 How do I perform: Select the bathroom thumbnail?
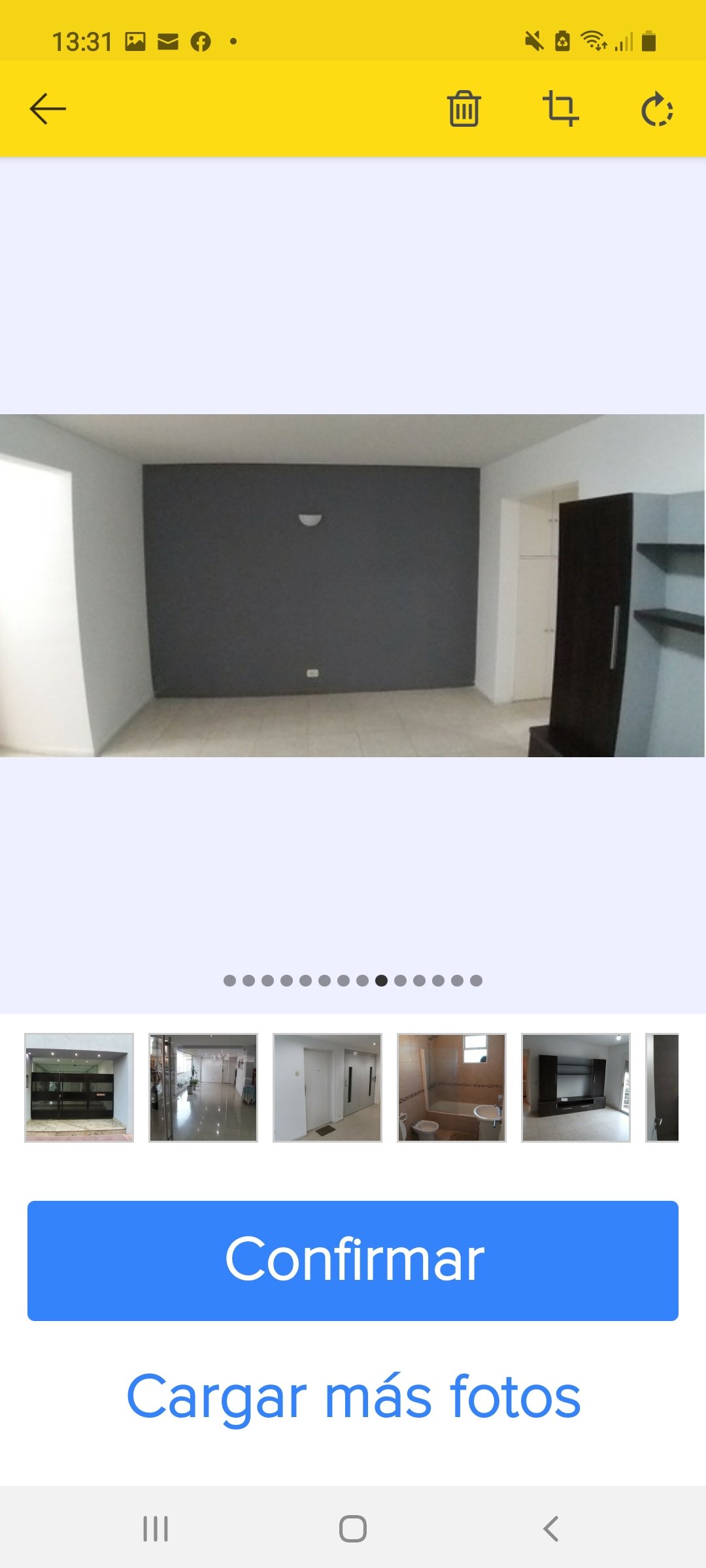click(x=452, y=1088)
